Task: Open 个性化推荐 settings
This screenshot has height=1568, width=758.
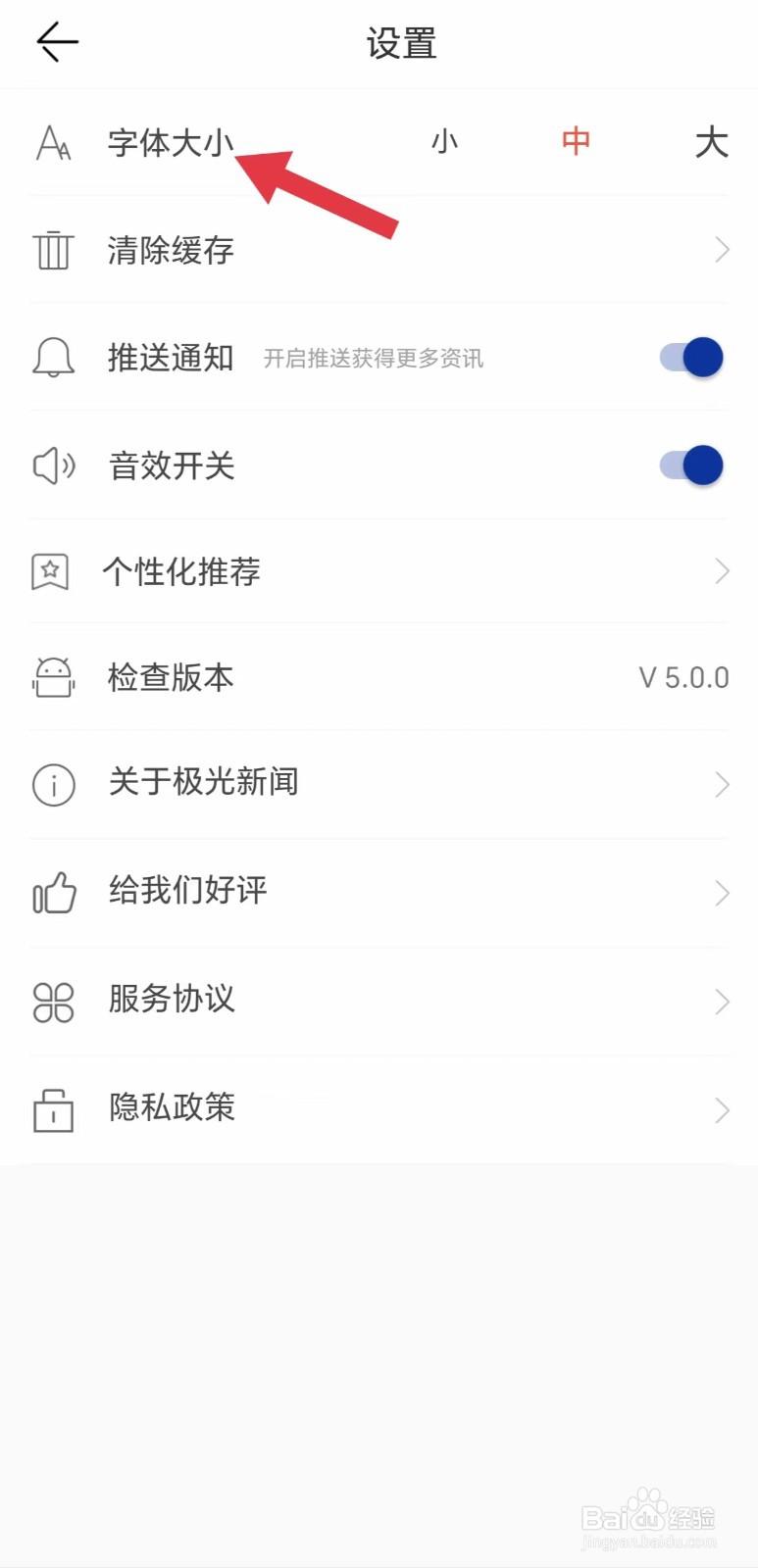Action: click(x=379, y=571)
